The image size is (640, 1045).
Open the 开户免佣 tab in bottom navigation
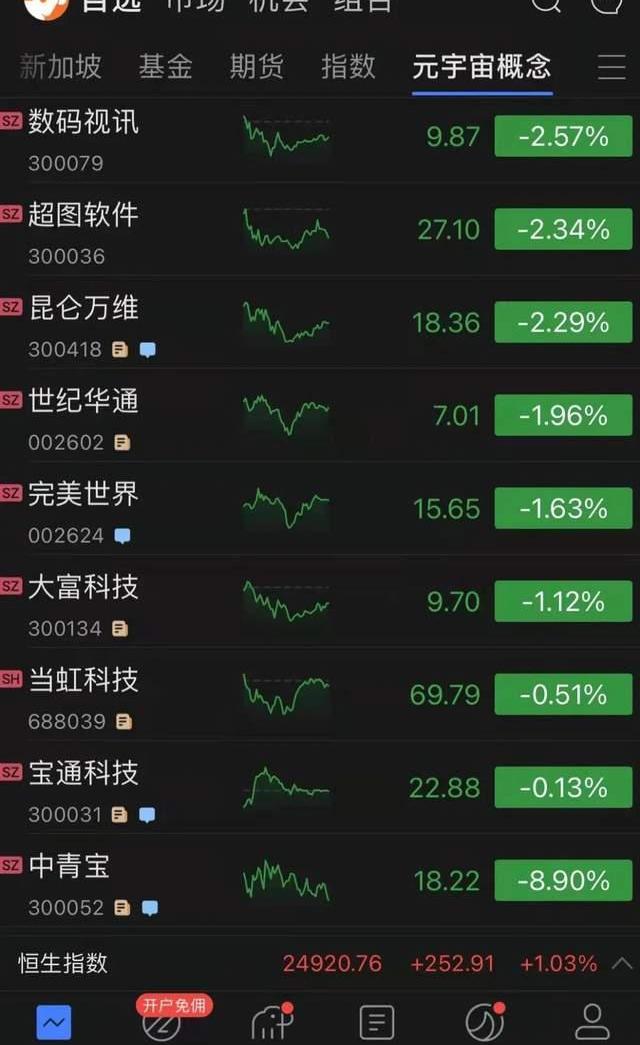pos(163,1020)
